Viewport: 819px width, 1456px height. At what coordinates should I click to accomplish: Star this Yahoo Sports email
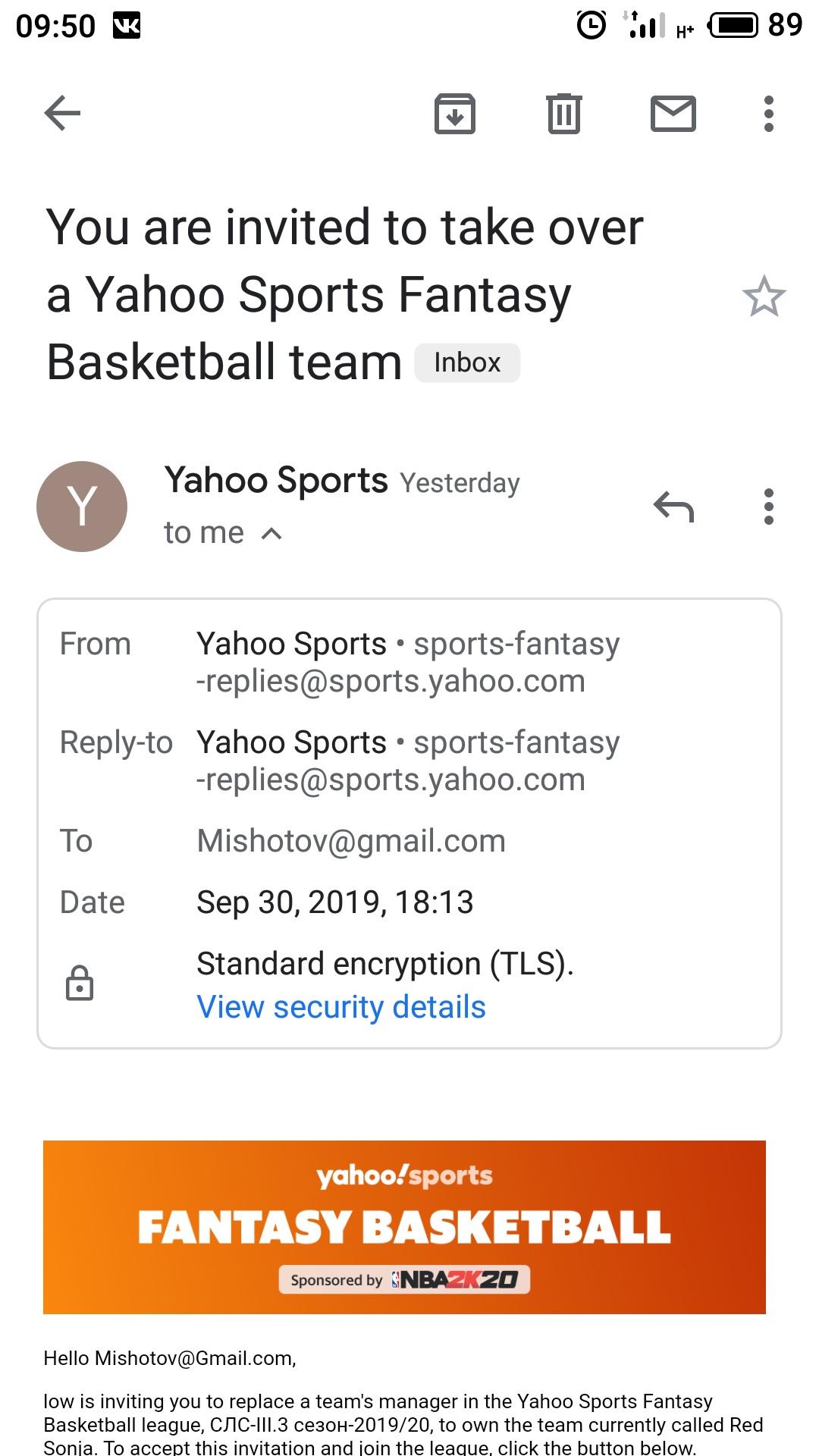[x=764, y=296]
